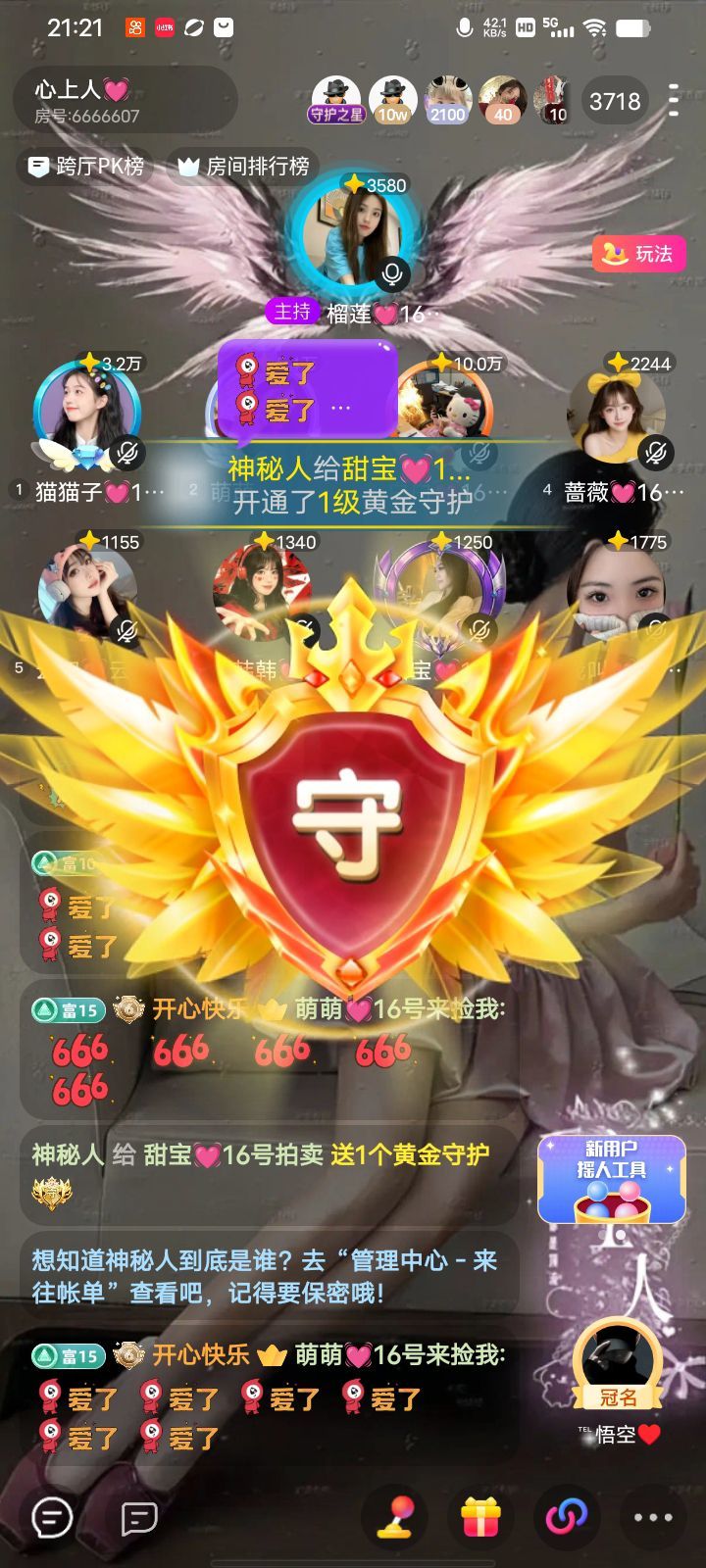The width and height of the screenshot is (706, 1568).
Task: Open the 跨厅PK榜 ranking
Action: click(86, 167)
